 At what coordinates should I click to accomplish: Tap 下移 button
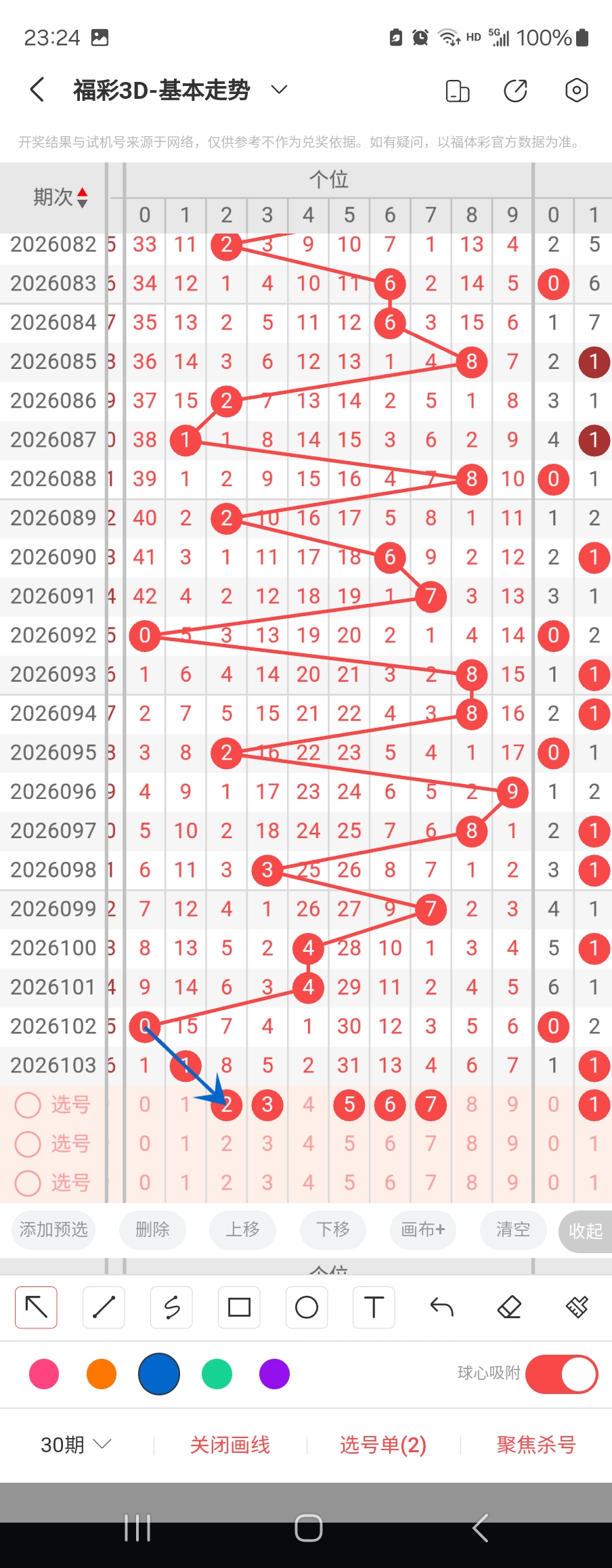point(333,1229)
